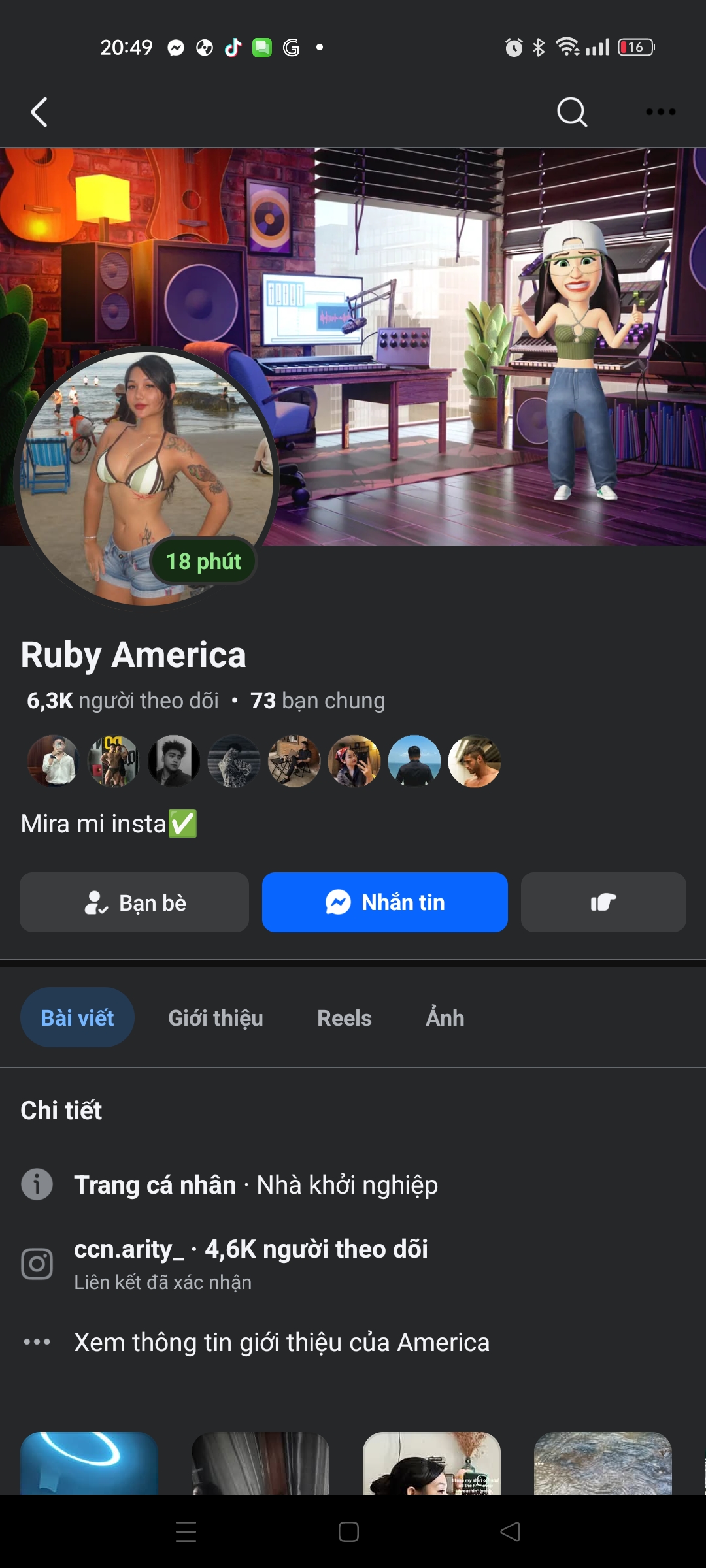Tap the poke hand button
Screen dimensions: 706x1568
[x=603, y=902]
